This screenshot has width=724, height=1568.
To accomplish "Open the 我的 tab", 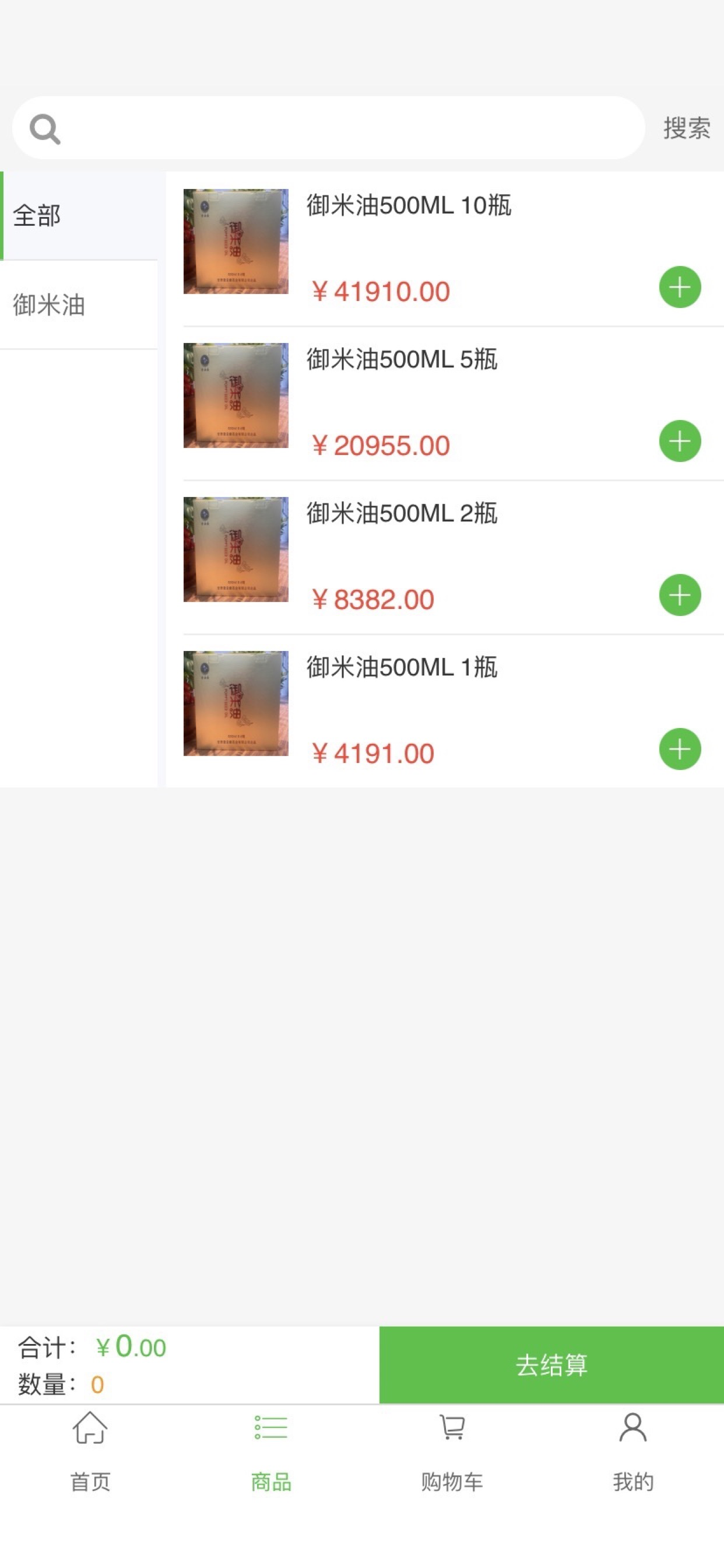I will click(633, 1452).
